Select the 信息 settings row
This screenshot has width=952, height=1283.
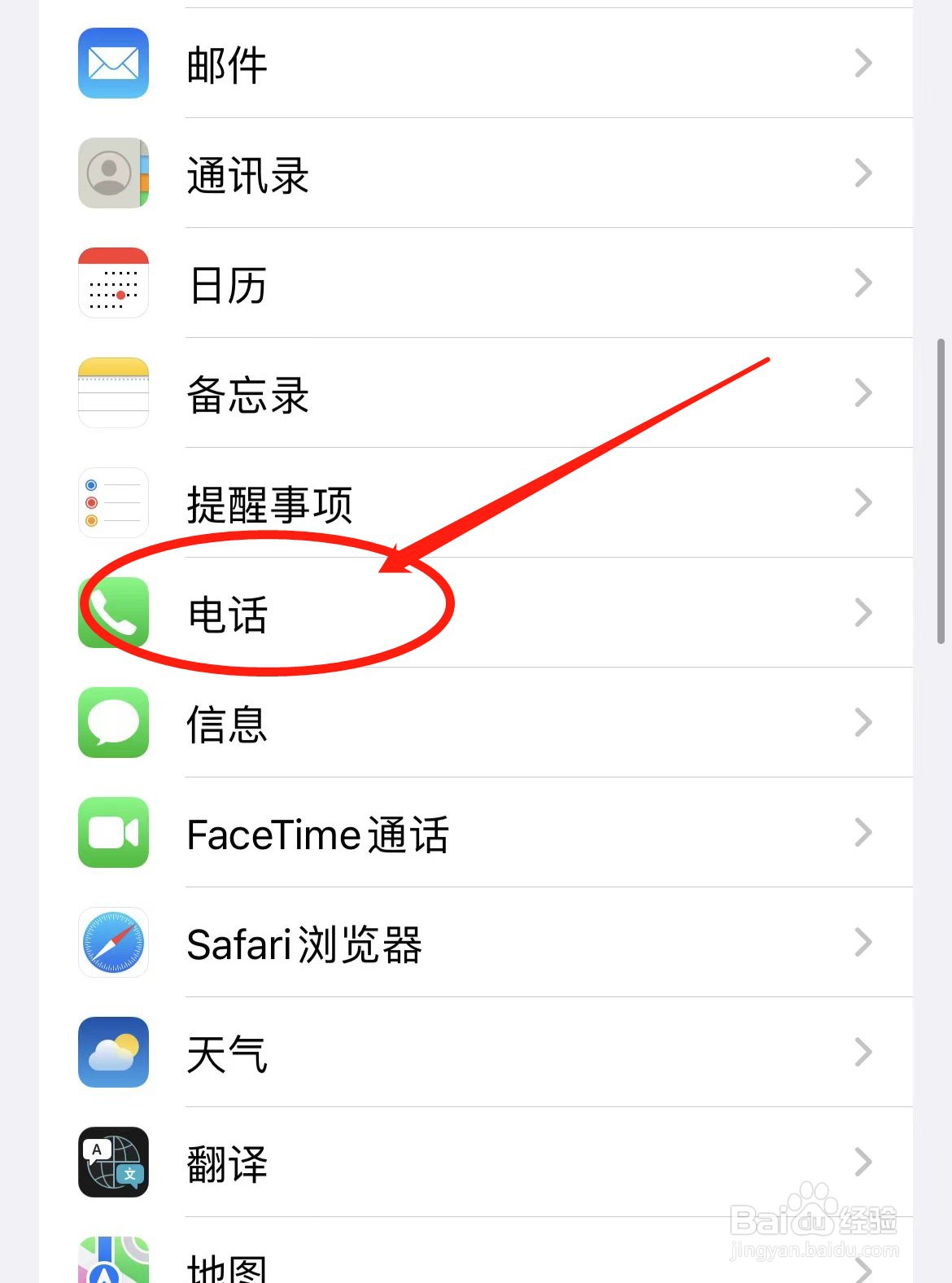click(488, 724)
